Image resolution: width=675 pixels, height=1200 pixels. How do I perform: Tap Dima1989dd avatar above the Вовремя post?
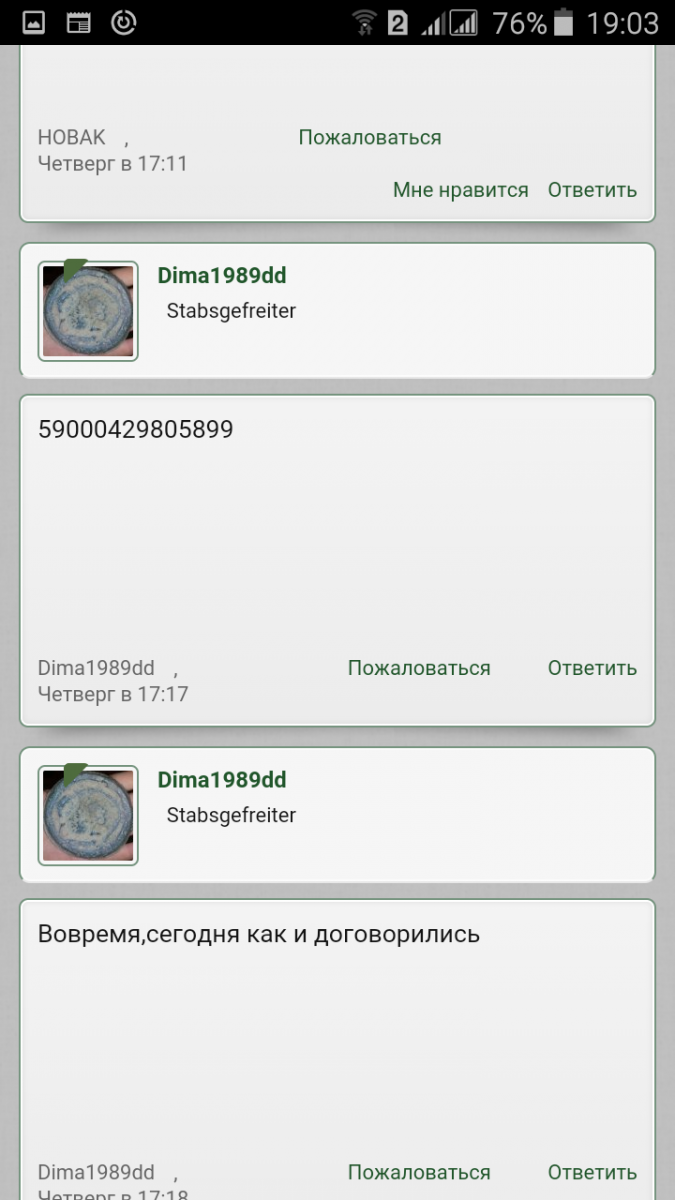88,815
